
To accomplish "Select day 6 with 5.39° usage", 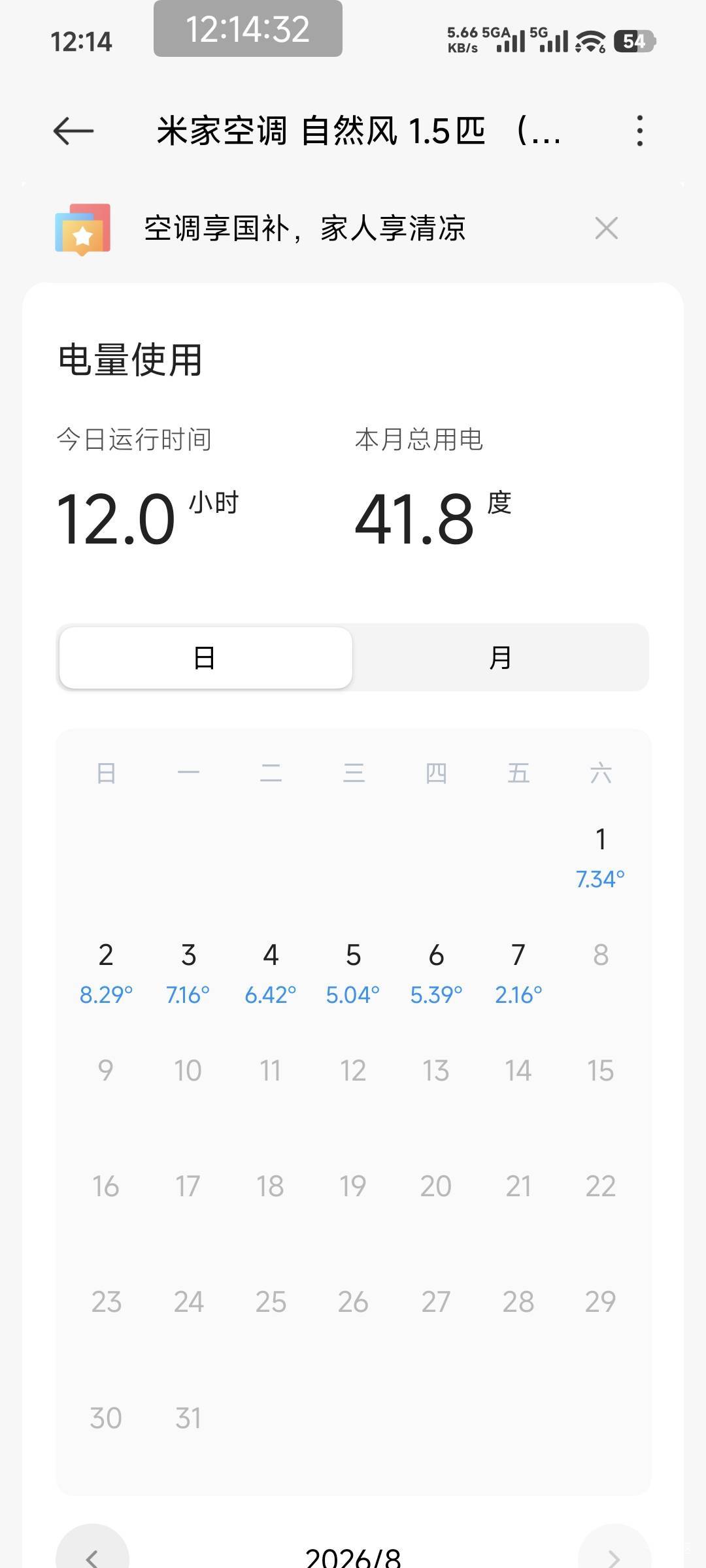I will (x=436, y=974).
